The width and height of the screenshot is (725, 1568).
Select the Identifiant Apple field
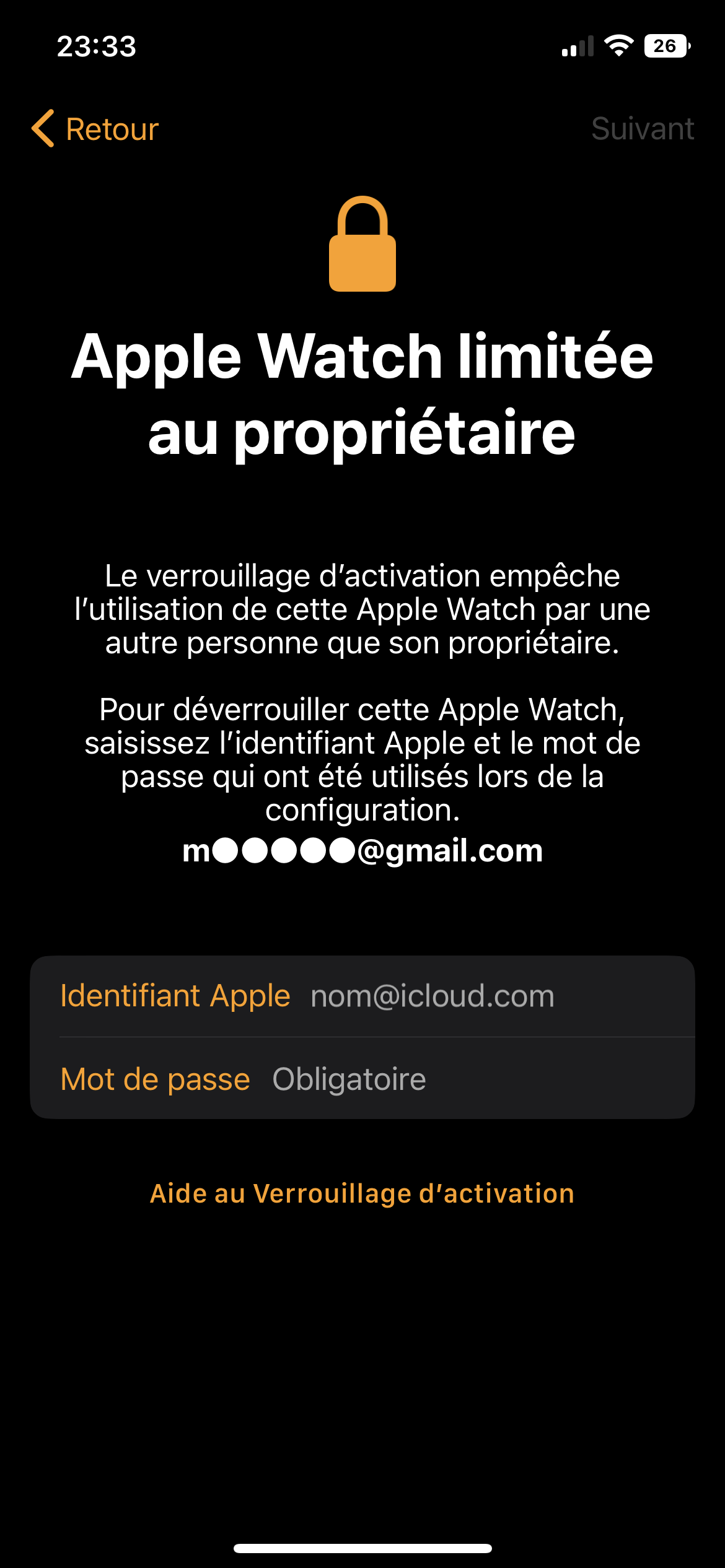[x=362, y=996]
